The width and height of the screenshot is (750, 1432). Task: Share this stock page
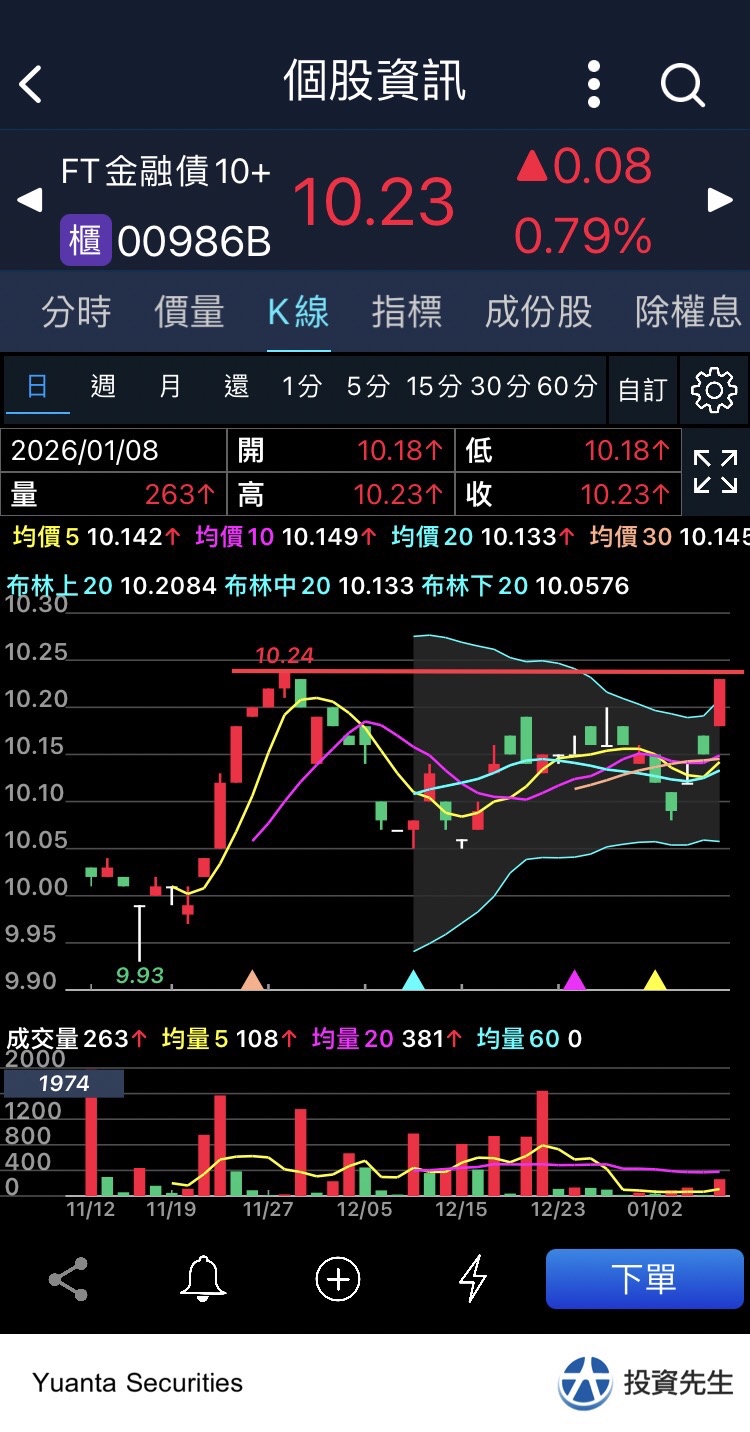(x=68, y=1279)
